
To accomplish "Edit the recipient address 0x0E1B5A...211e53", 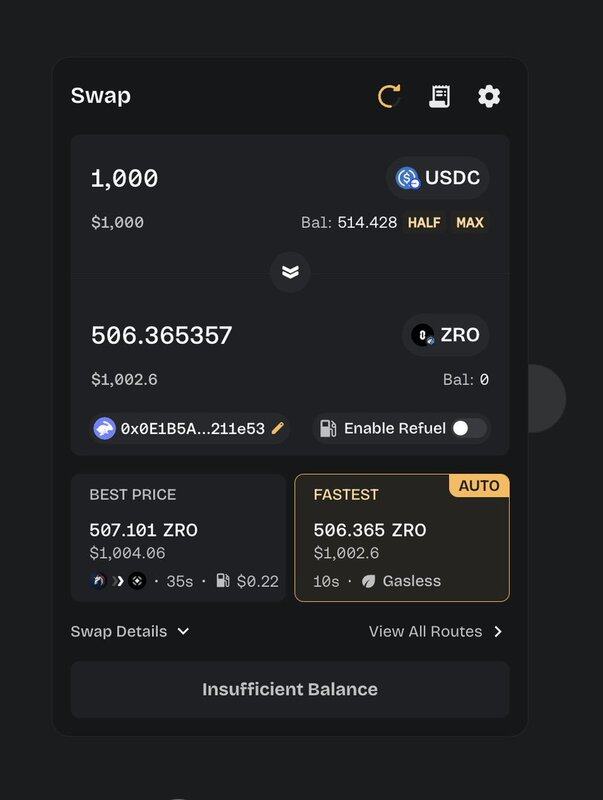I will [x=278, y=428].
